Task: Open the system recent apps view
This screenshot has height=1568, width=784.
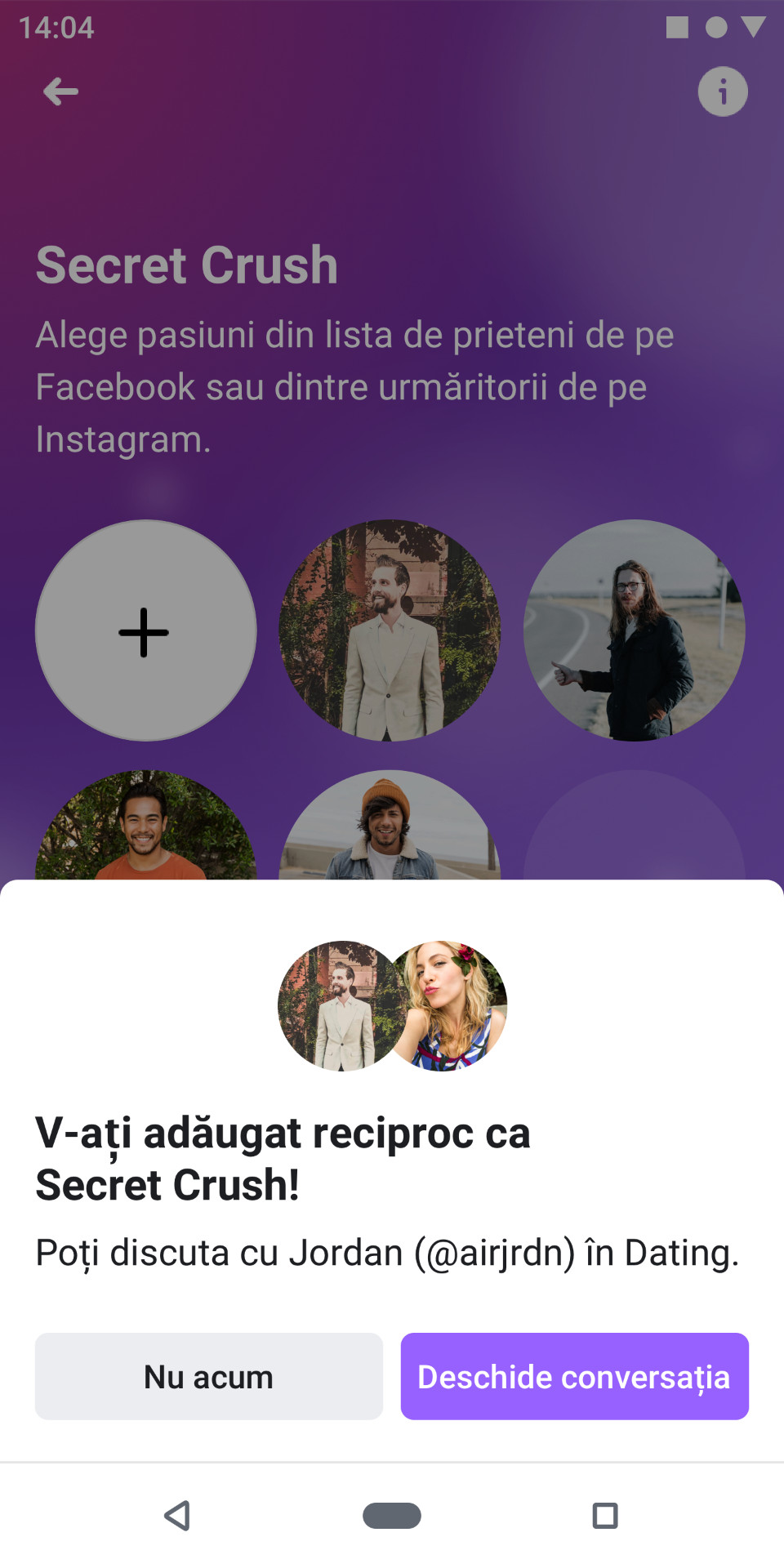Action: coord(604,1516)
